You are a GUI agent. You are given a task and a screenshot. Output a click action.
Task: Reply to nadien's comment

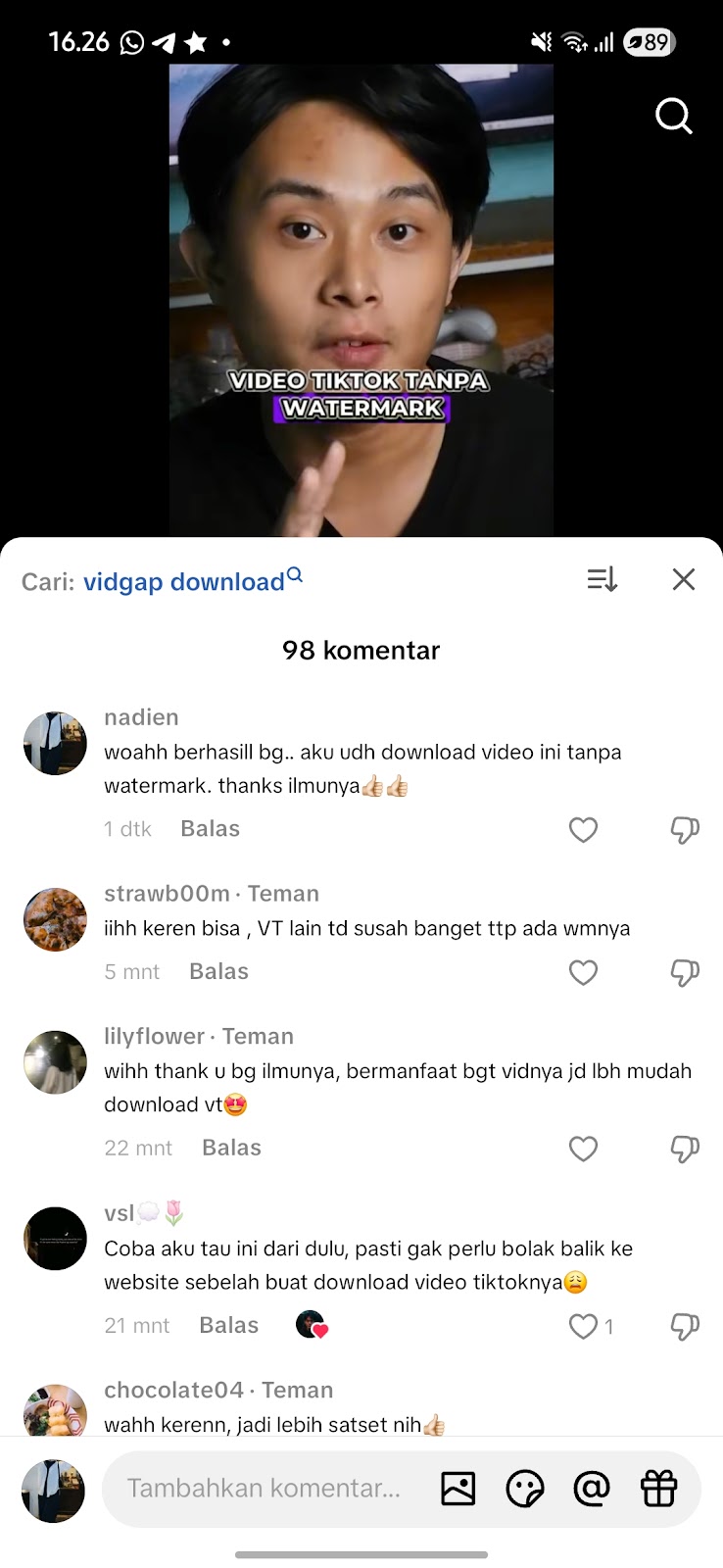pyautogui.click(x=210, y=829)
